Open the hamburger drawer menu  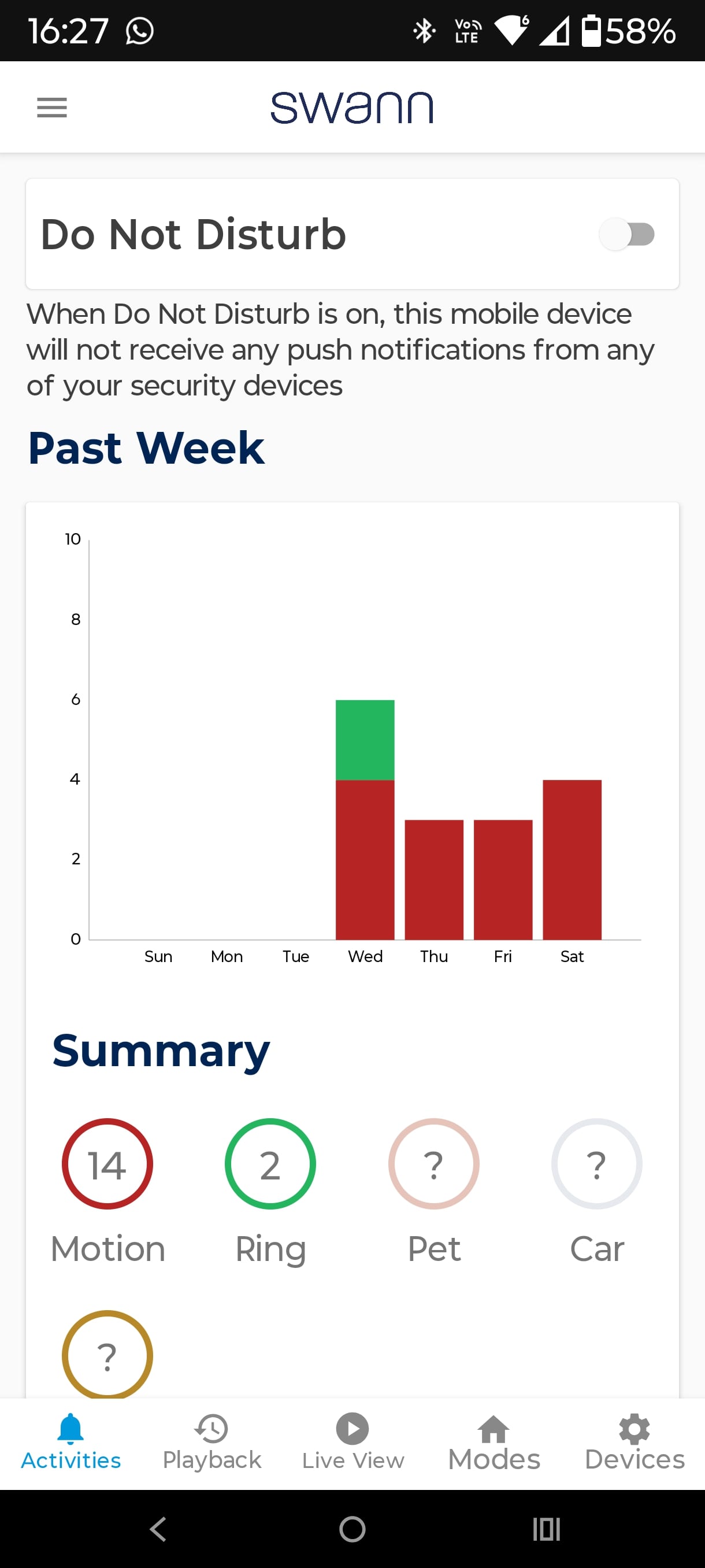pyautogui.click(x=51, y=108)
